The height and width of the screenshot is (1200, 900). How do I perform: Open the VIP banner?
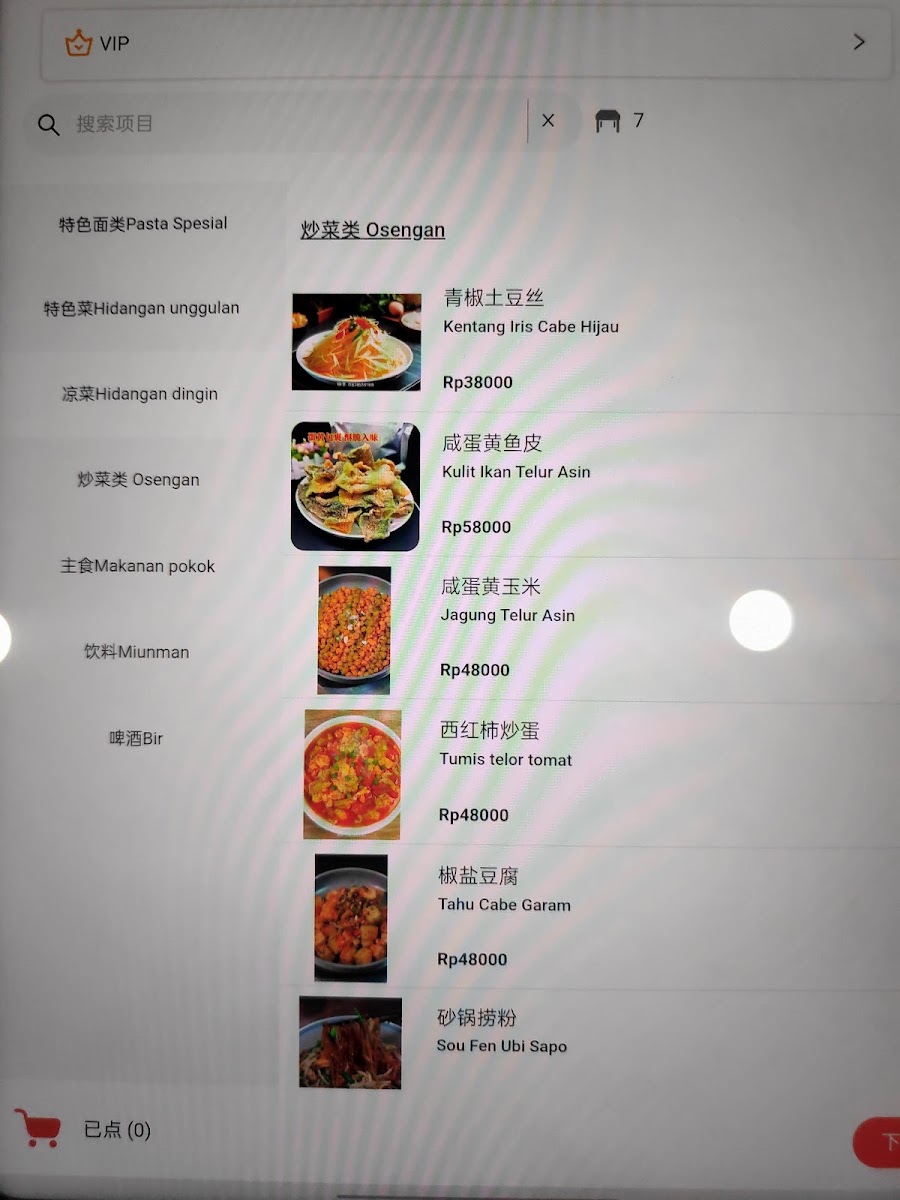pos(465,44)
